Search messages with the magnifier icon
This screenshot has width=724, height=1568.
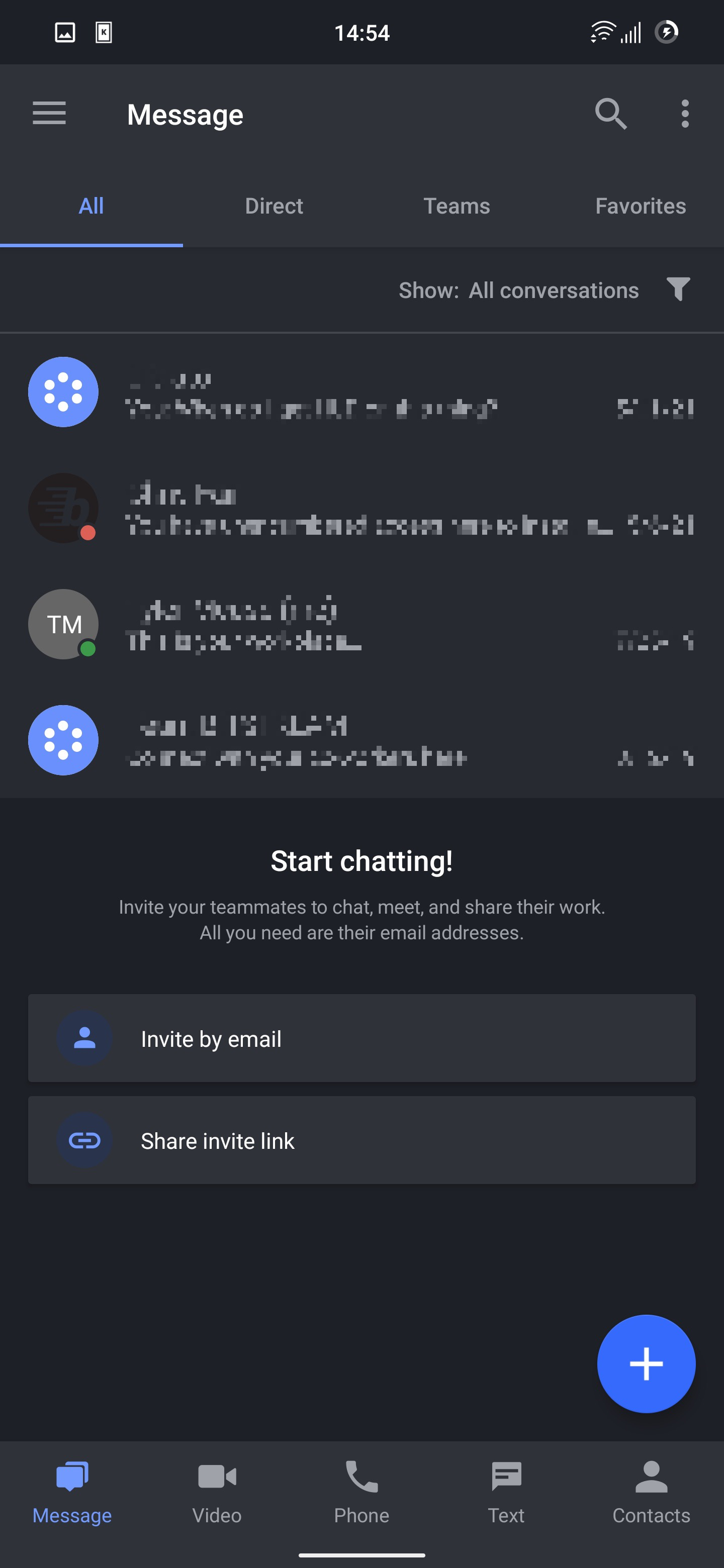[x=610, y=114]
